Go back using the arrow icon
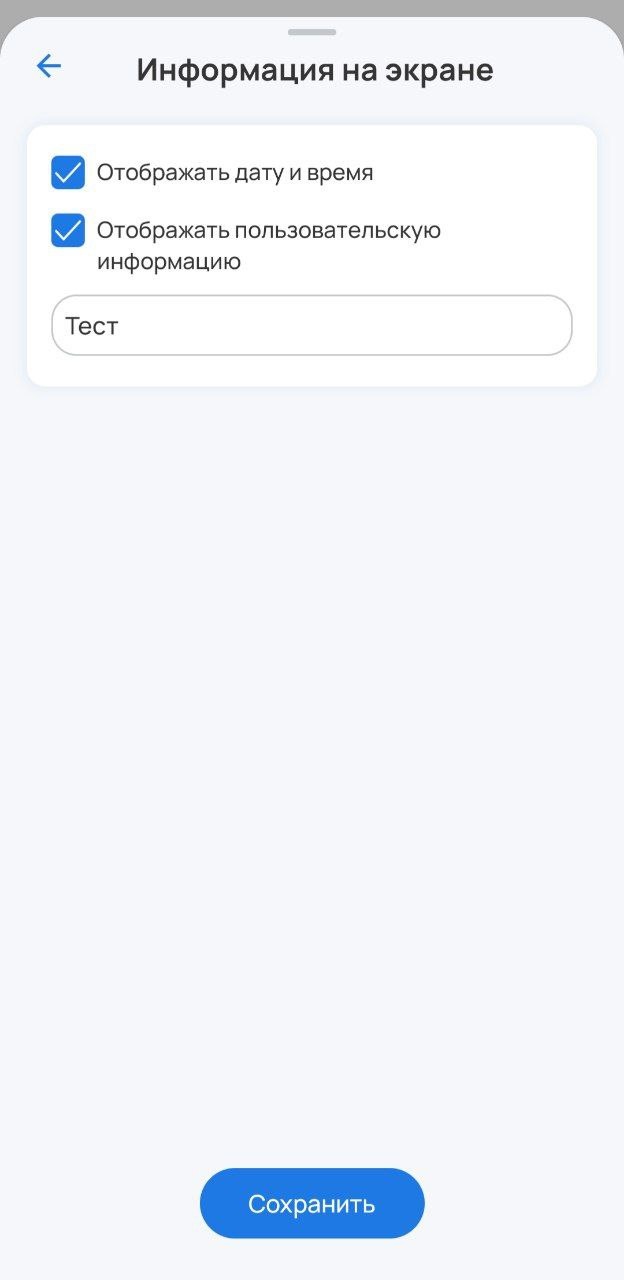Viewport: 624px width, 1280px height. click(48, 67)
